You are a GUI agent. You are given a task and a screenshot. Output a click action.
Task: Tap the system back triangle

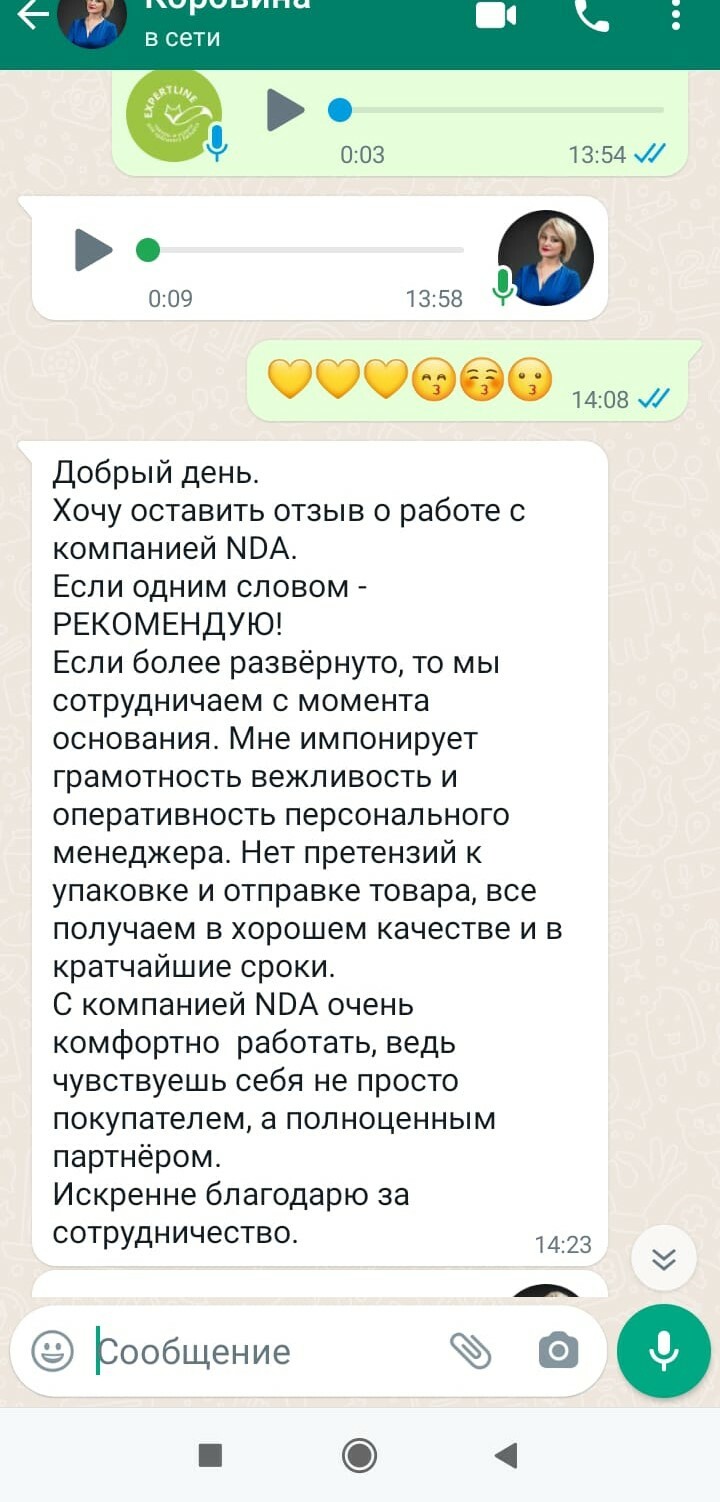506,1455
